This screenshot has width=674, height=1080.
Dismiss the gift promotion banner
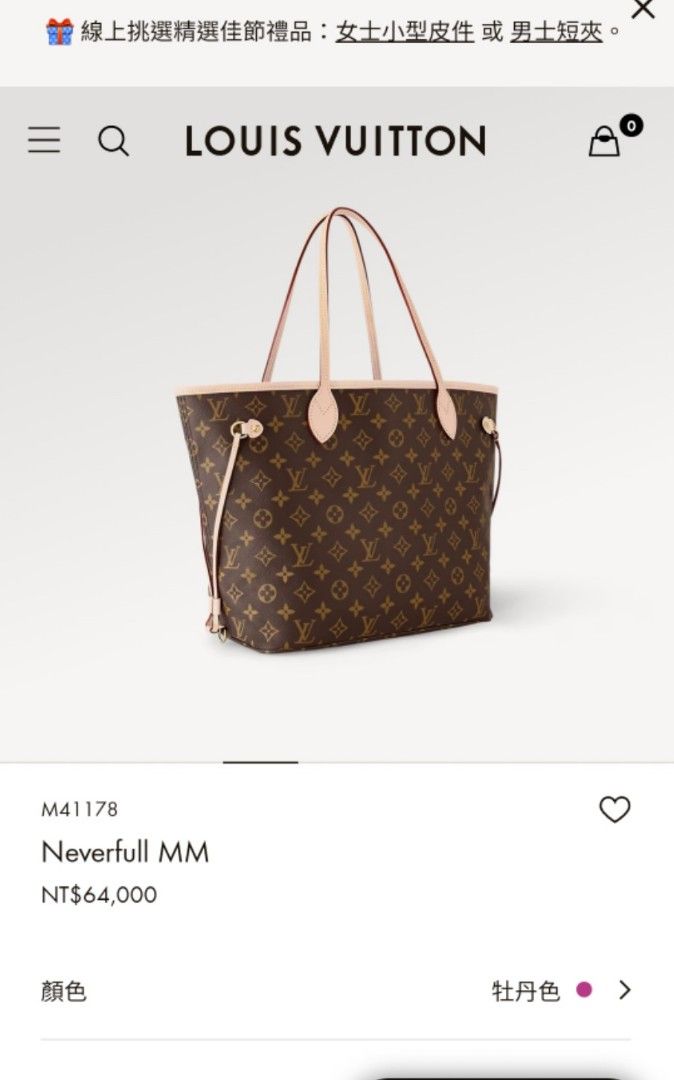pyautogui.click(x=644, y=10)
